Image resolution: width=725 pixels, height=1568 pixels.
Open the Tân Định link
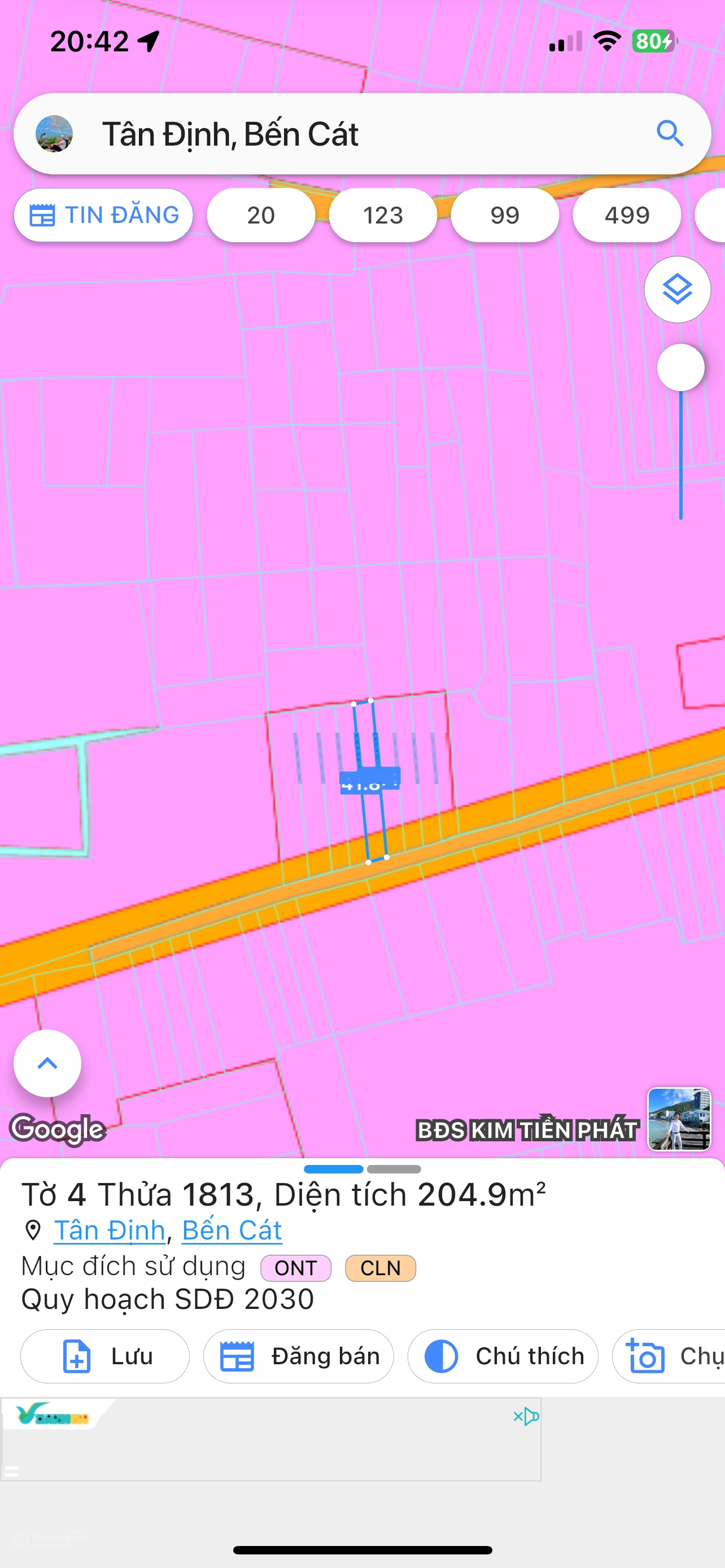pyautogui.click(x=110, y=1230)
